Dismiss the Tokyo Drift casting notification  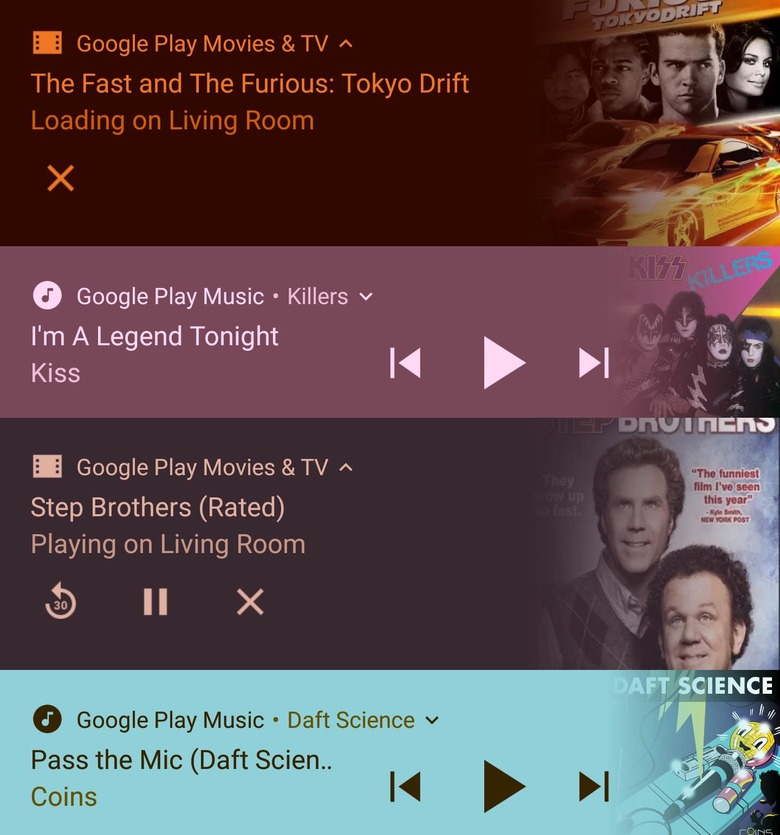[61, 178]
